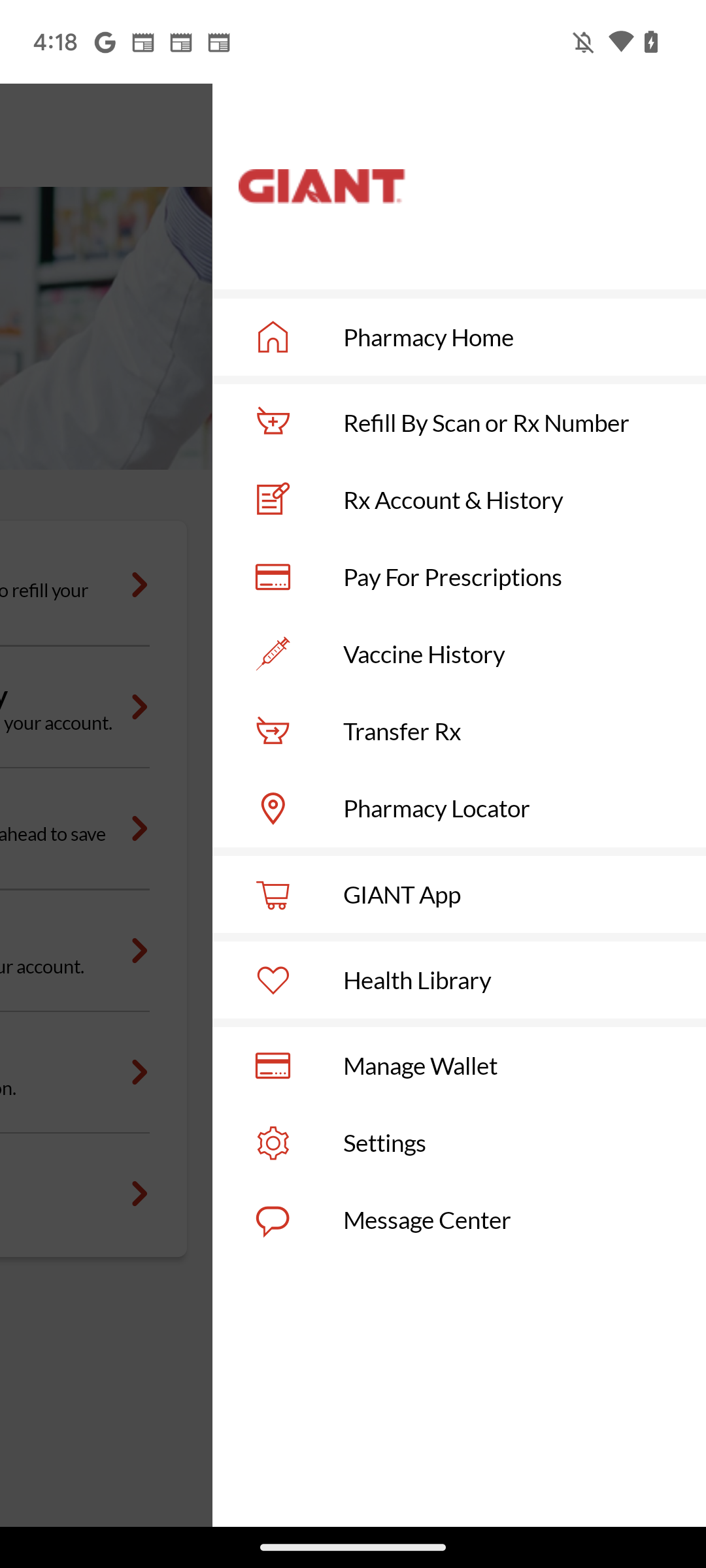Expand the your account chevron arrow

139,706
